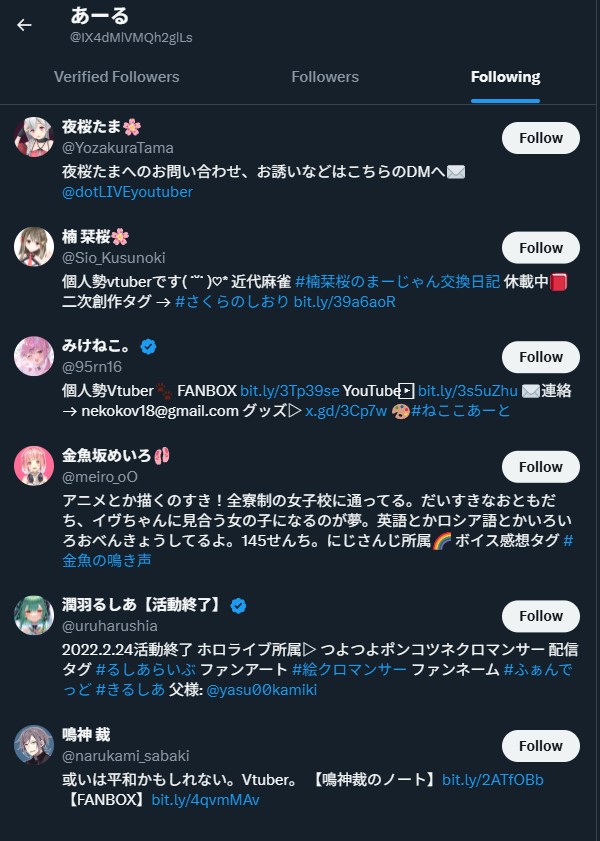The image size is (600, 841).
Task: Open hashtag #さくらのしおり
Action: pyautogui.click(x=231, y=301)
